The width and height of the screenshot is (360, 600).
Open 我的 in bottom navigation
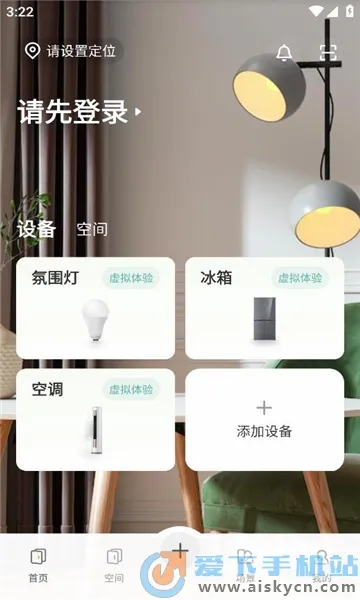(x=322, y=565)
